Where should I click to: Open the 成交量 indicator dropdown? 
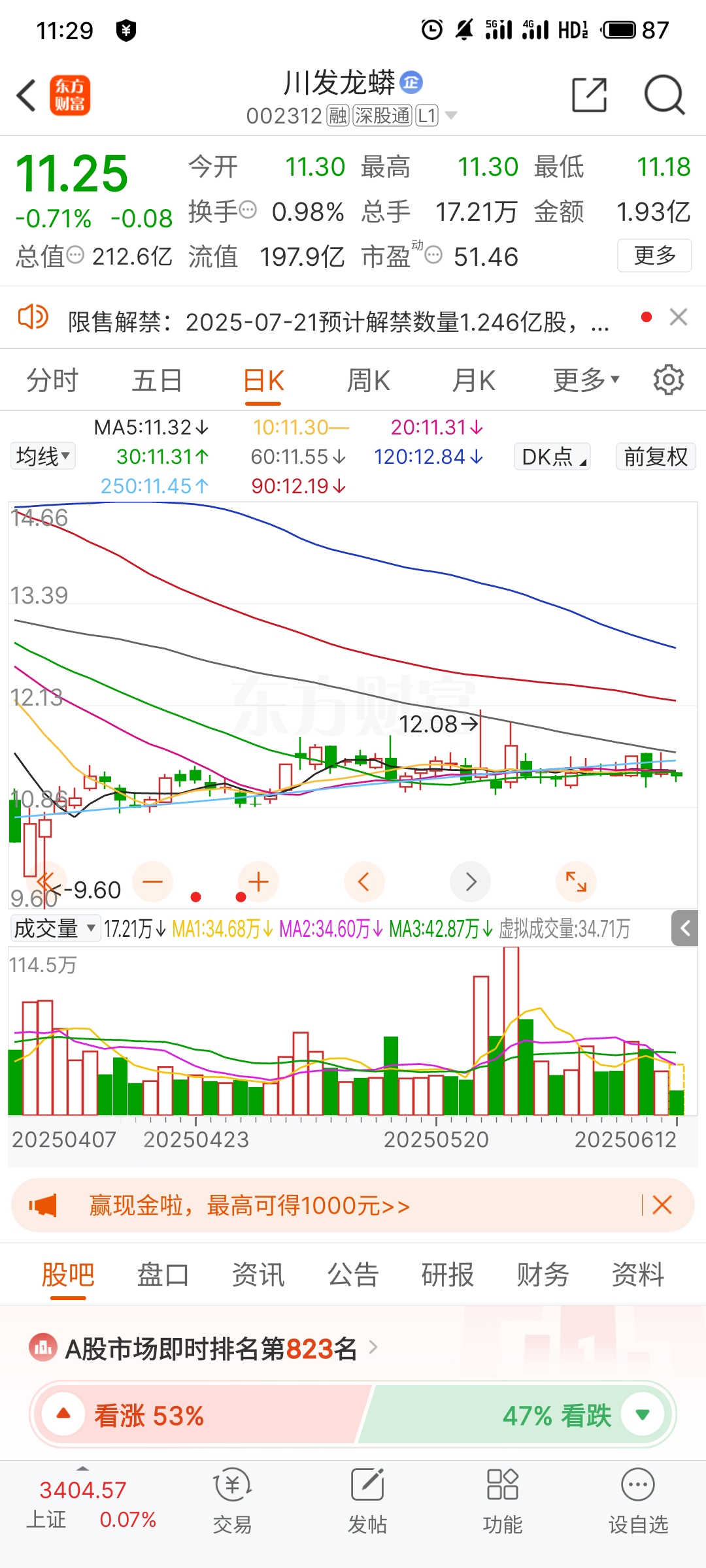click(x=55, y=928)
